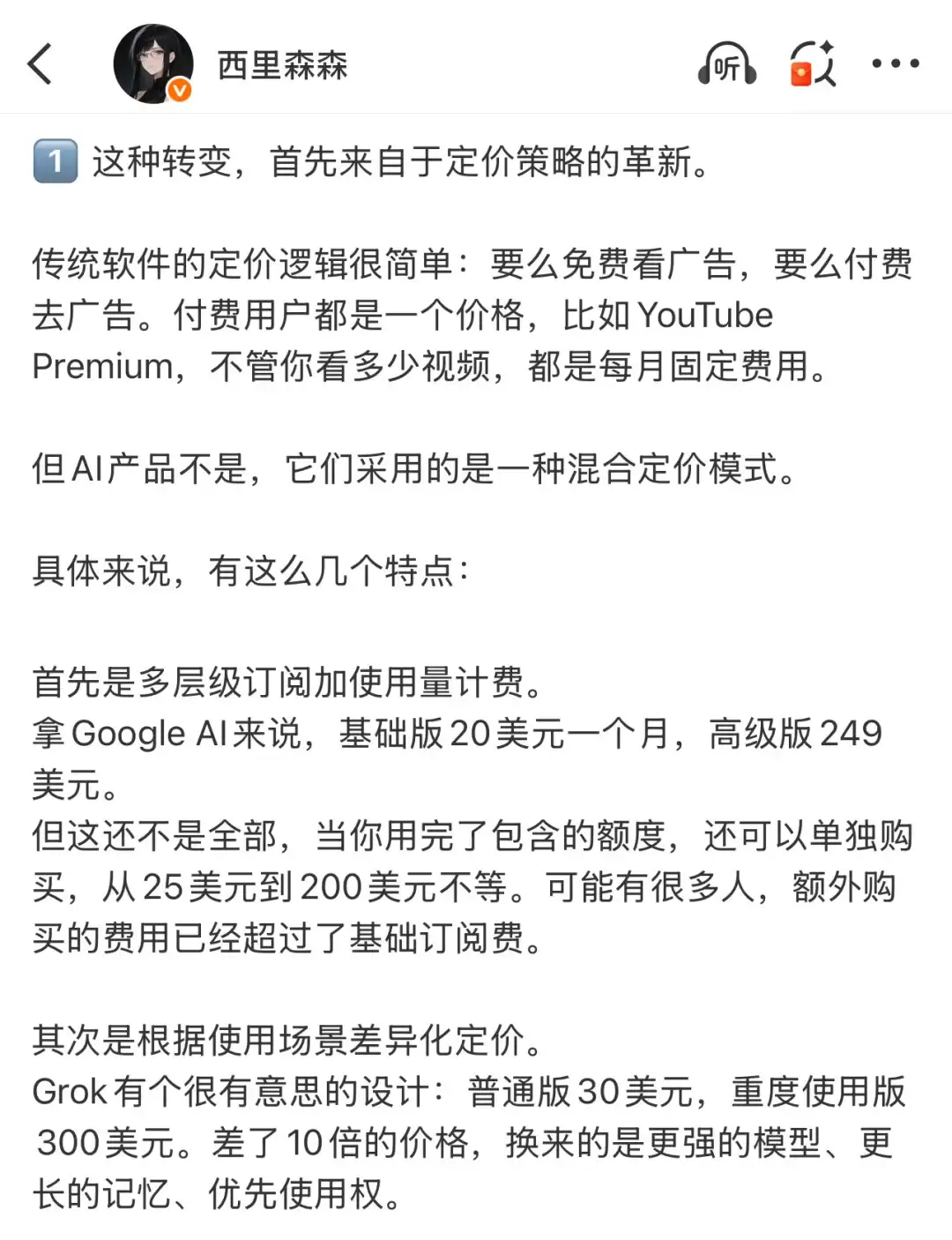Screen dimensions: 952x1240
Task: Go back using the top-left arrow
Action: pyautogui.click(x=41, y=63)
